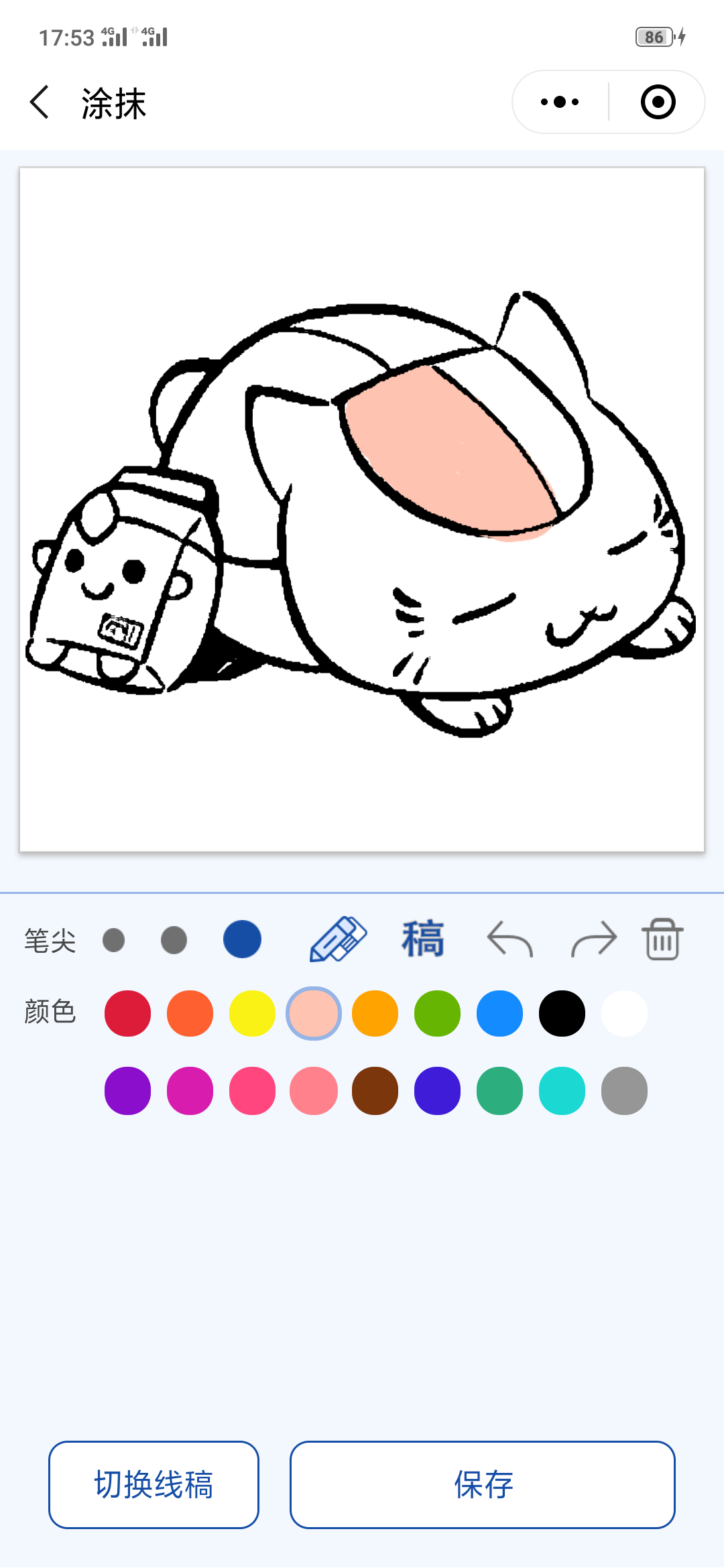Select the smallest brush tip size
This screenshot has width=724, height=1568.
point(114,939)
